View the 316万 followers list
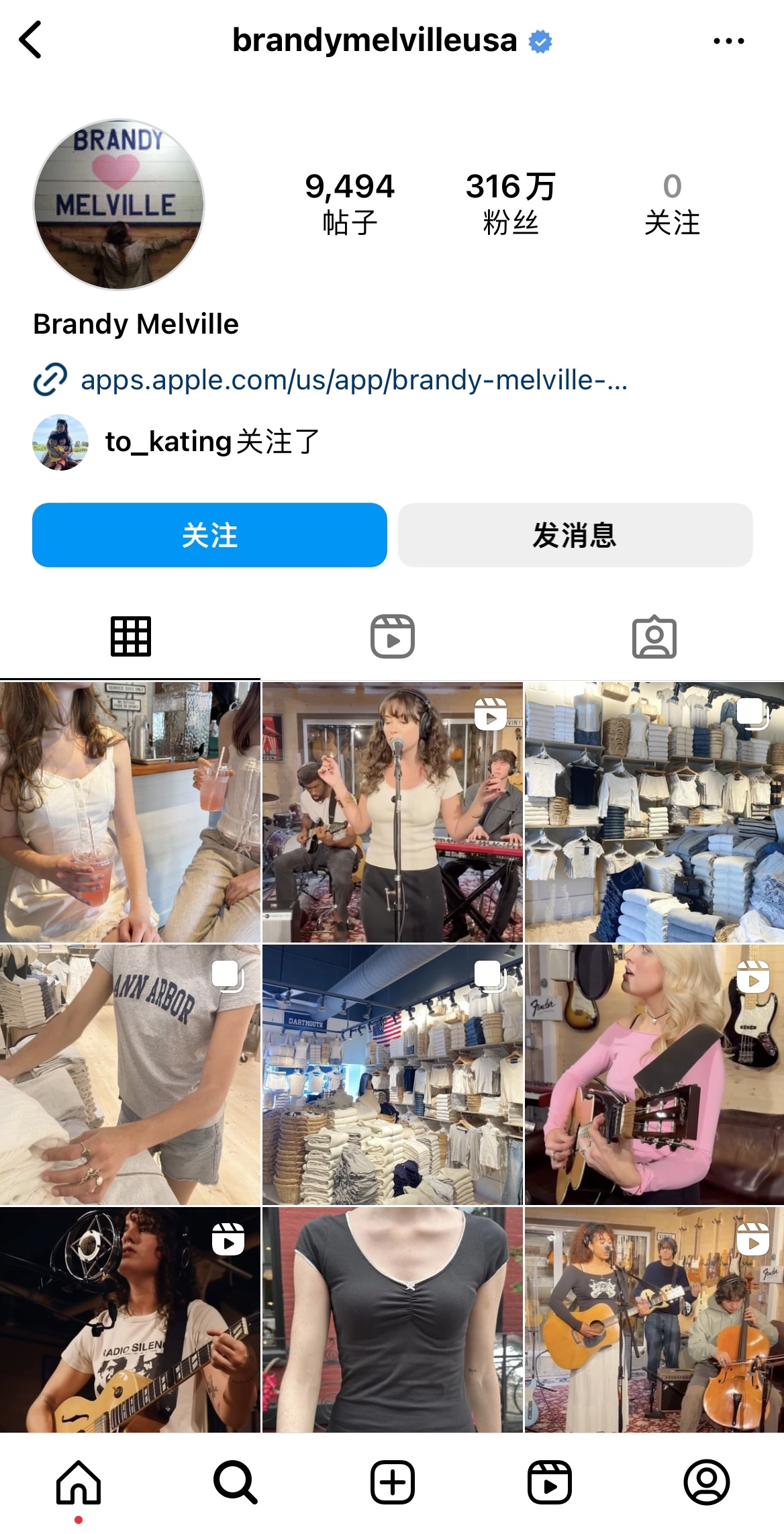784x1534 pixels. tap(510, 203)
